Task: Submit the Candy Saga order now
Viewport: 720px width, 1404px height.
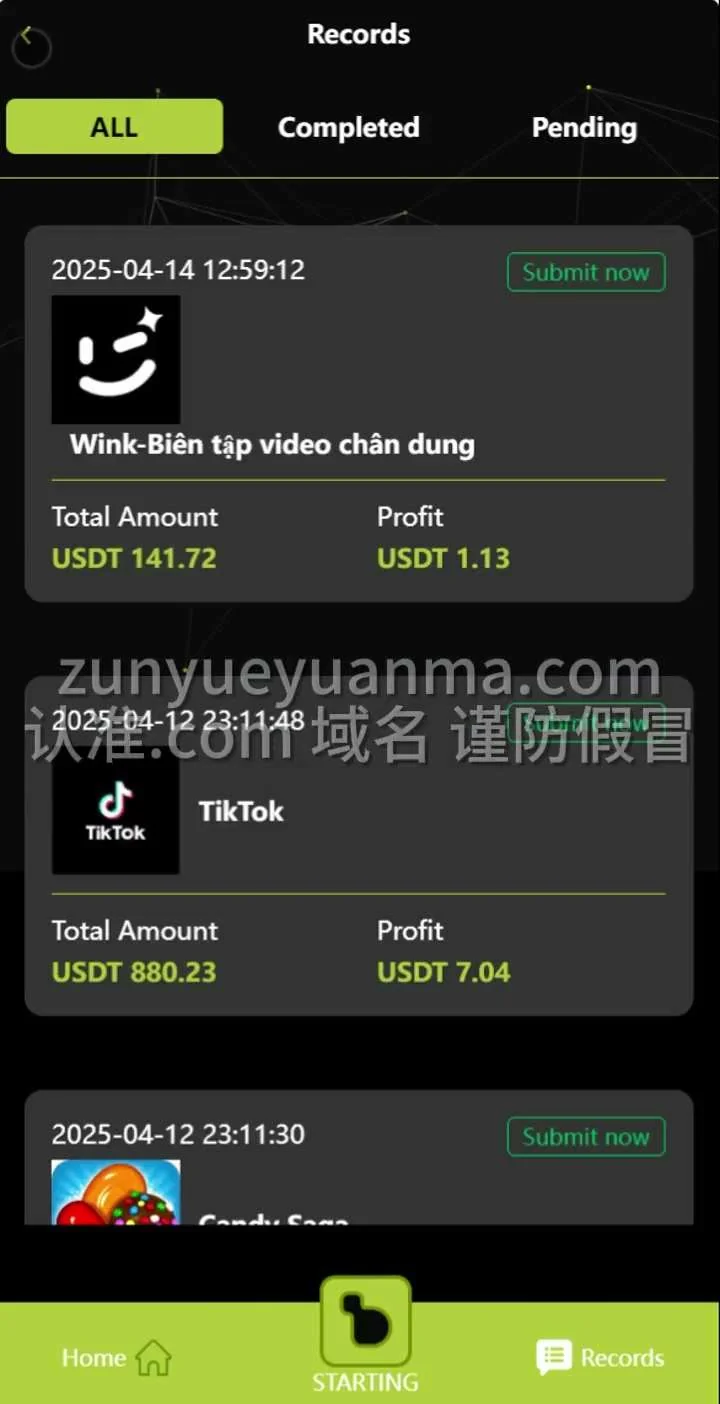Action: coord(586,1137)
